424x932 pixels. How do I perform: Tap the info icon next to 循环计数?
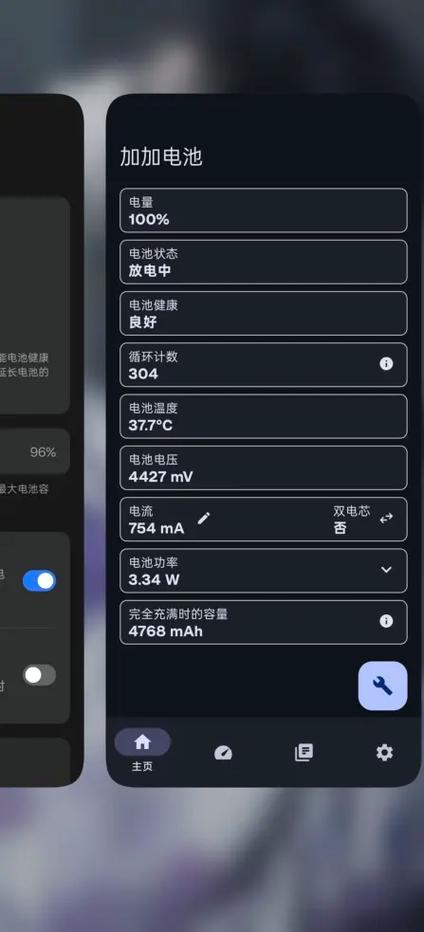pos(386,364)
